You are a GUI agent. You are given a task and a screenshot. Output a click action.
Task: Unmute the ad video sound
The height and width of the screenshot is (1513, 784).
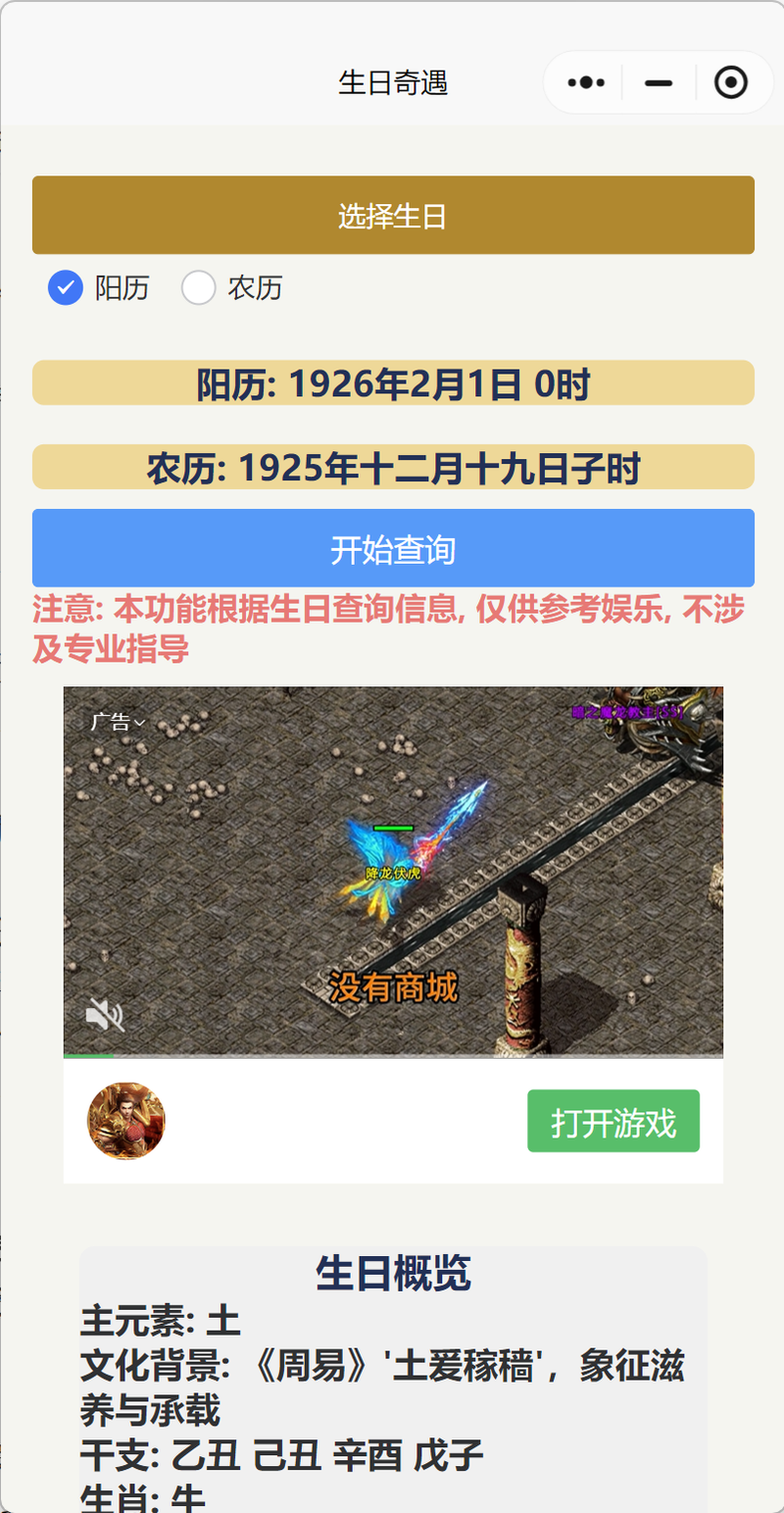click(104, 1014)
